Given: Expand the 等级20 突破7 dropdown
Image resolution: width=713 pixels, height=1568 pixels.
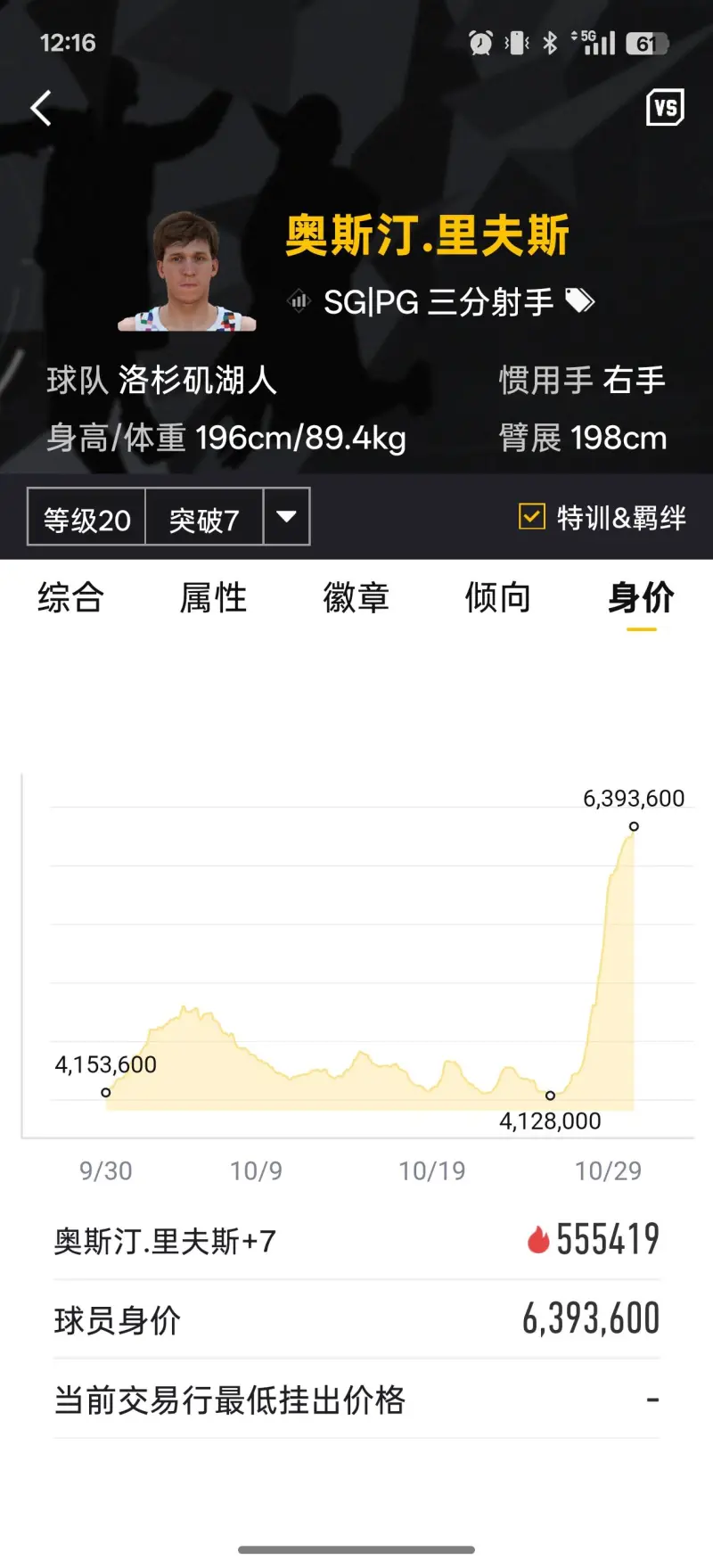Looking at the screenshot, I should [x=286, y=516].
